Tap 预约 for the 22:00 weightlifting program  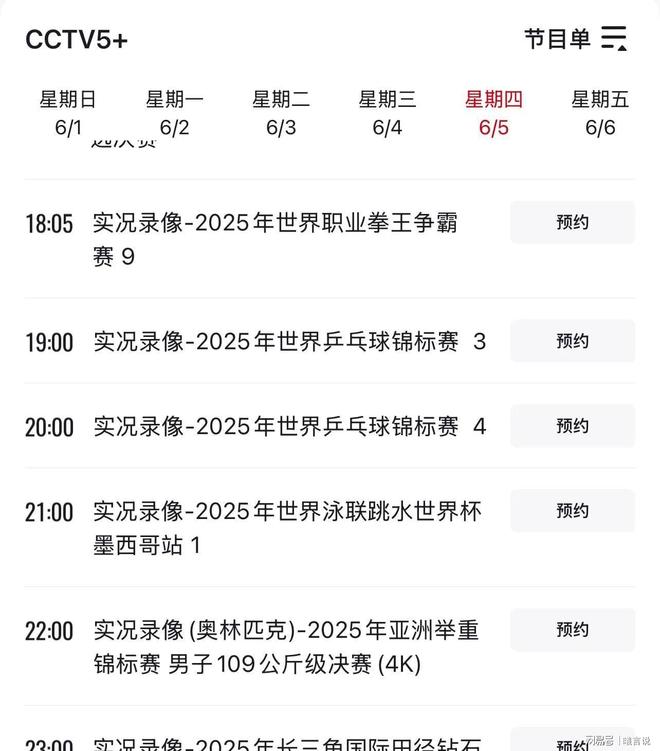pos(572,630)
